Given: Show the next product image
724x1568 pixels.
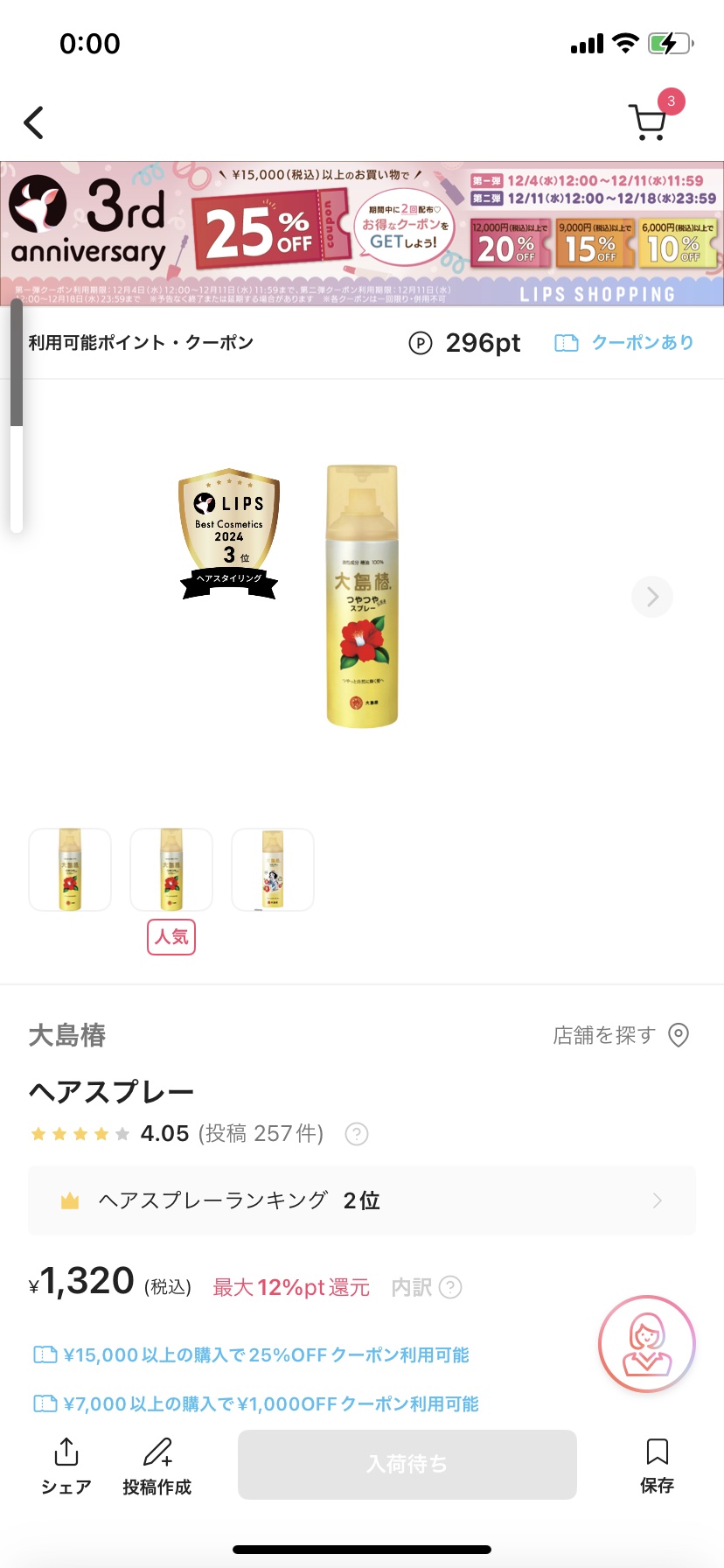Looking at the screenshot, I should 652,597.
